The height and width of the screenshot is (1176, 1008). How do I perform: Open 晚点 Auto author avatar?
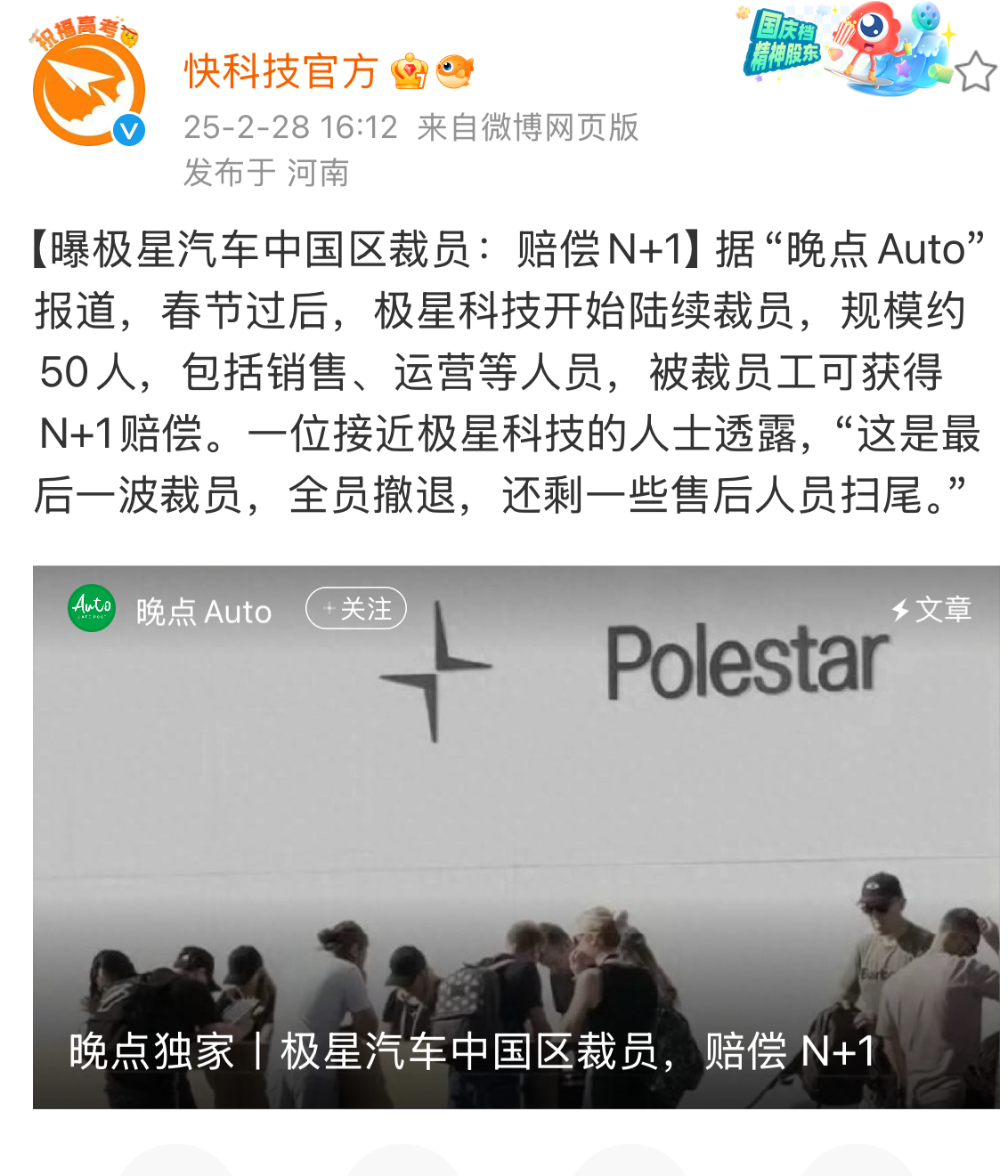click(x=92, y=609)
